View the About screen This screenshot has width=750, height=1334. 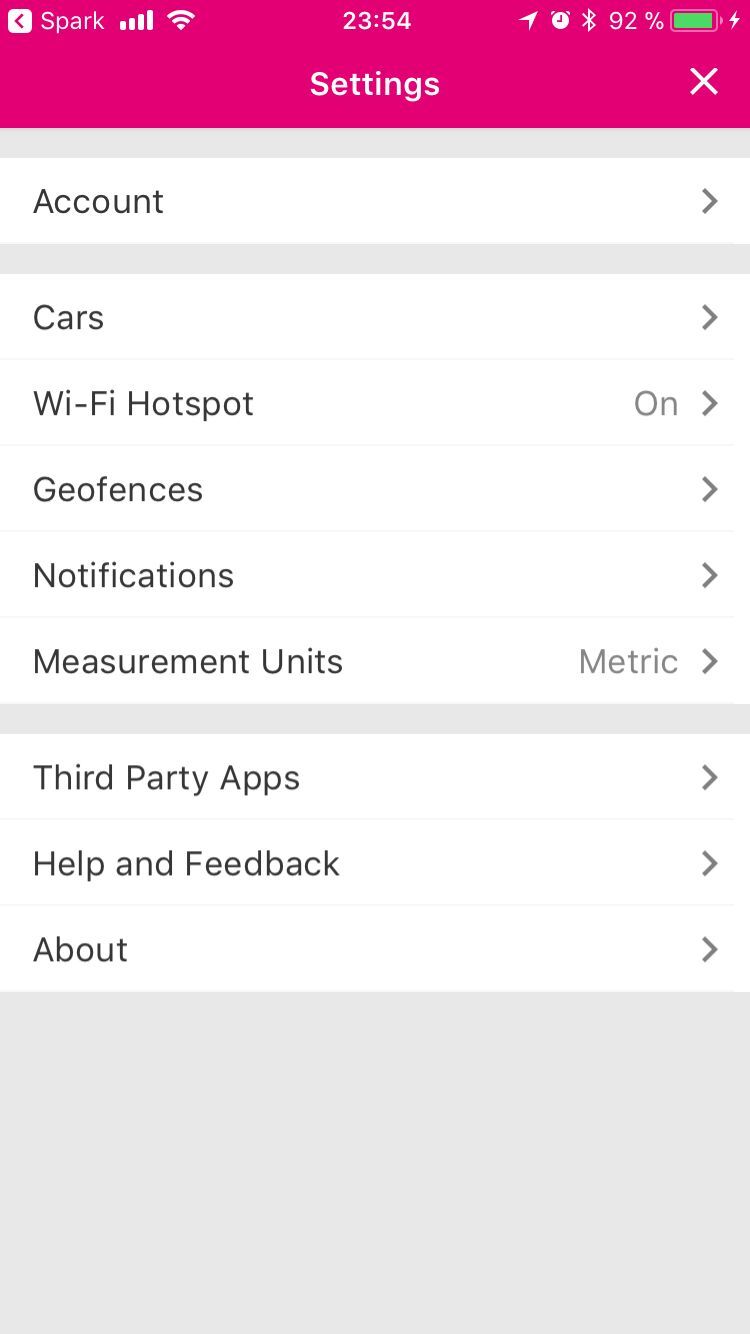tap(375, 949)
